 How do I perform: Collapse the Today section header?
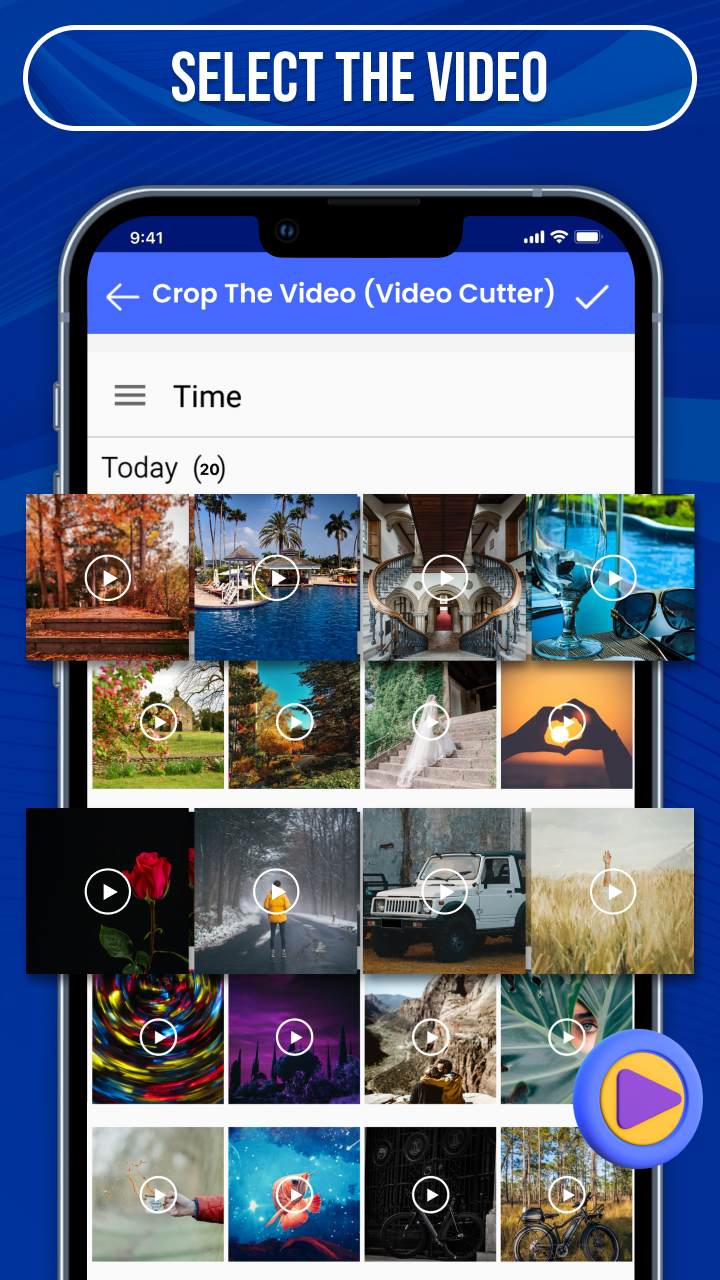pos(165,466)
